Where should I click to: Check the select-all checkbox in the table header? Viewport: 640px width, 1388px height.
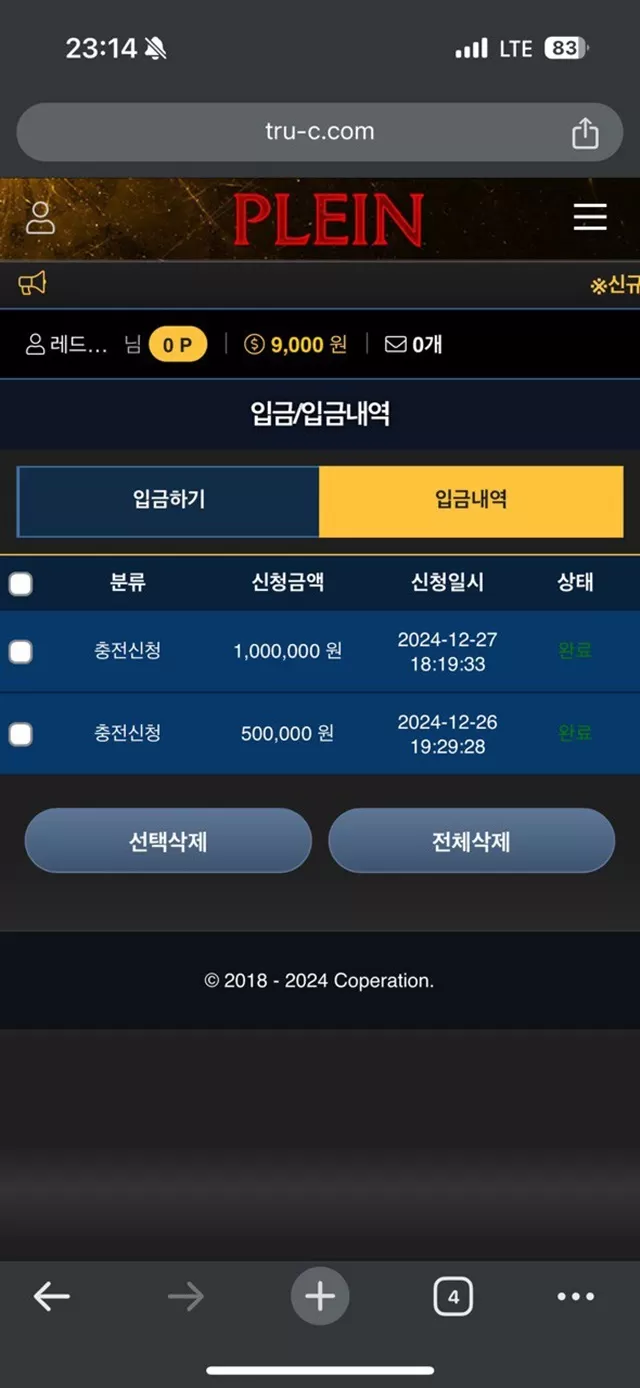point(20,584)
